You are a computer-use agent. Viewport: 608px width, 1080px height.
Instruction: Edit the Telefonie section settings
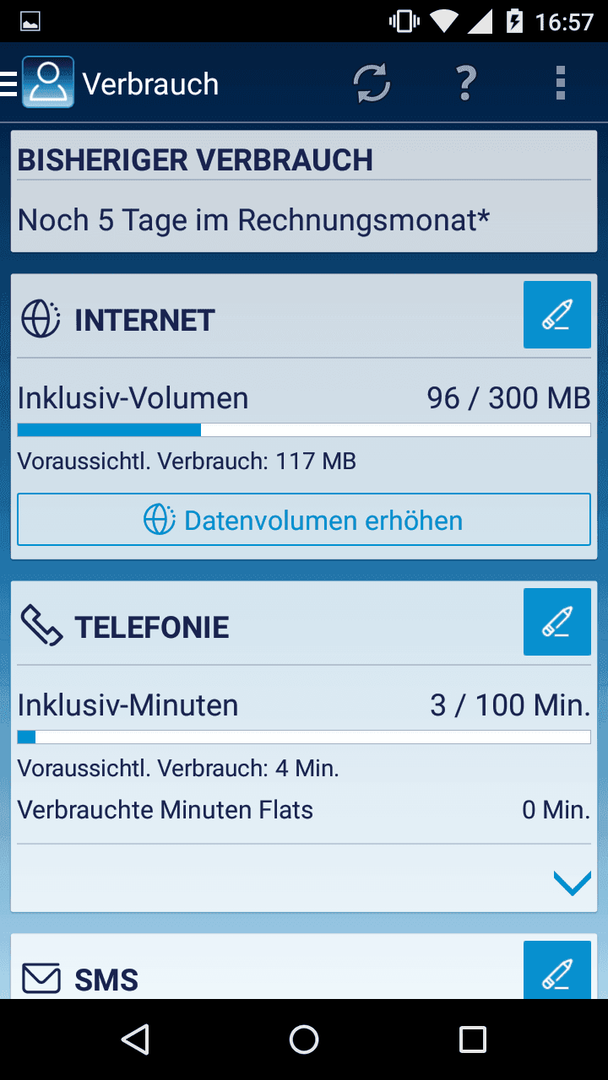[557, 621]
